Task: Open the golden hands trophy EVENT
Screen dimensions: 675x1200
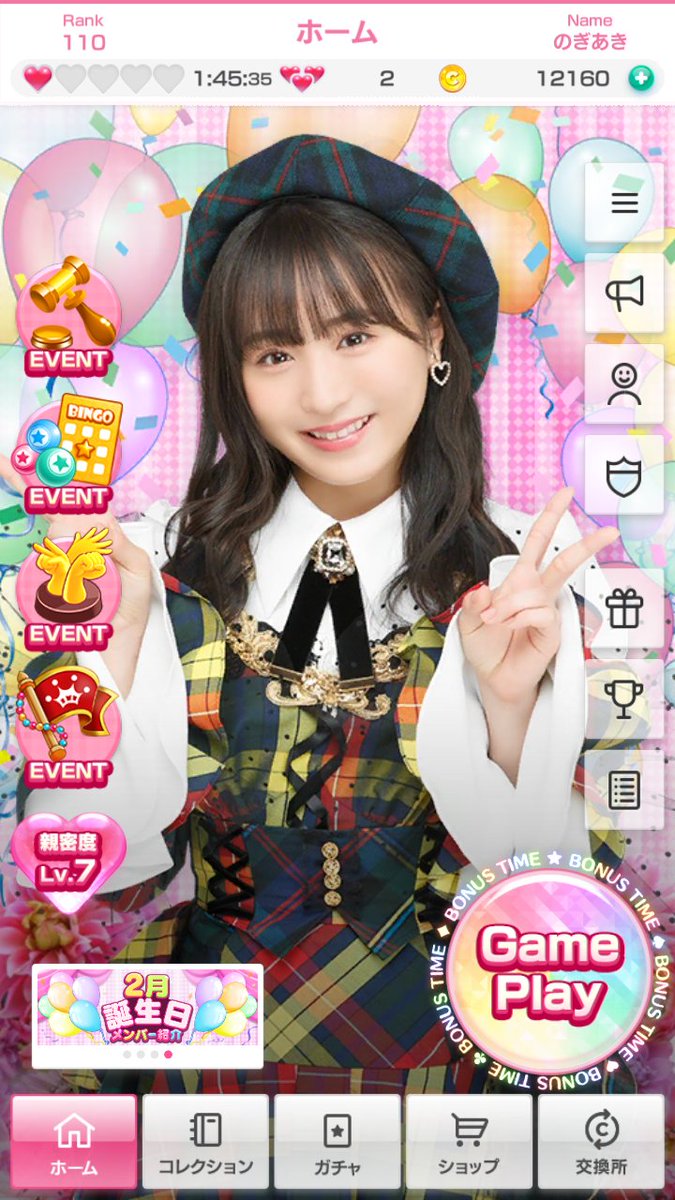Action: (x=68, y=590)
